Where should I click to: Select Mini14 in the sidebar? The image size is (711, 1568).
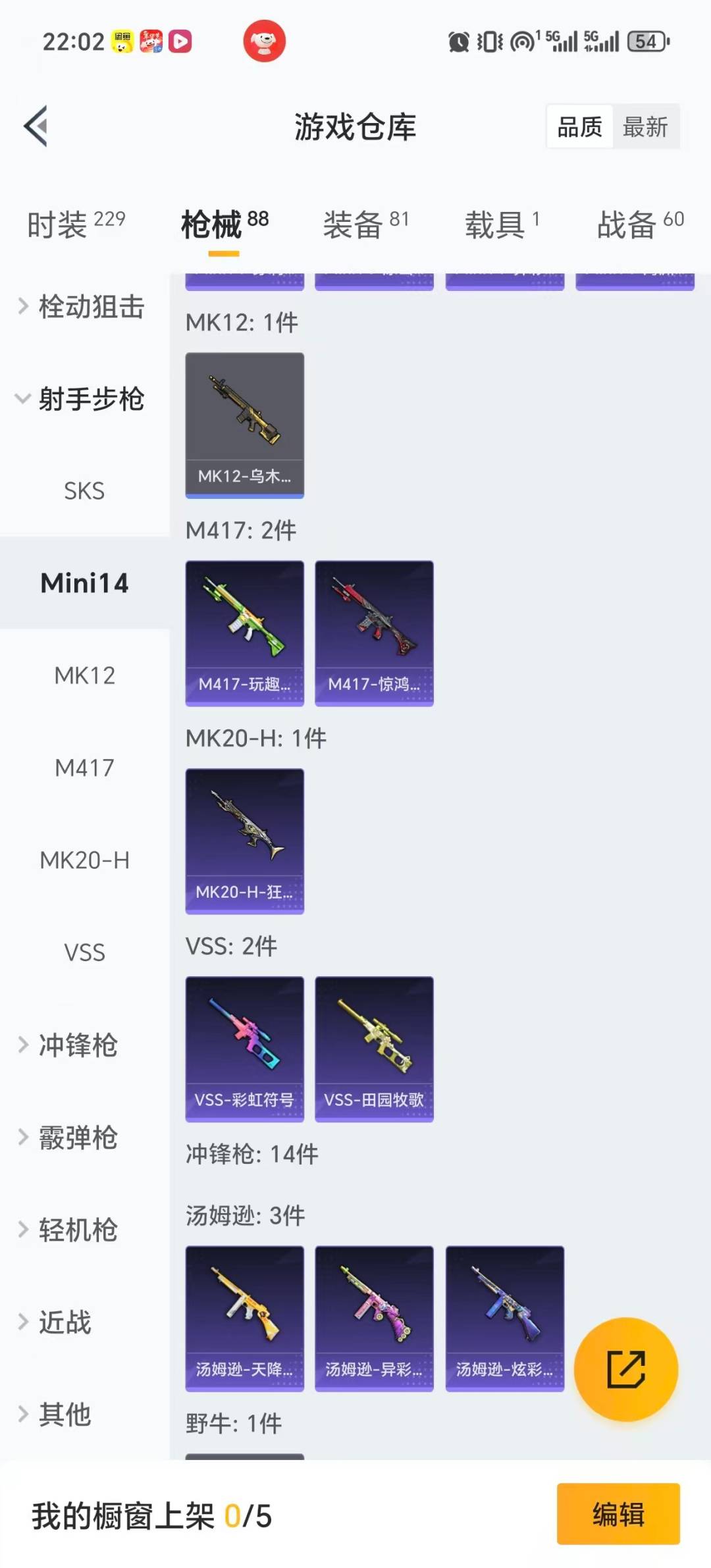click(x=85, y=583)
